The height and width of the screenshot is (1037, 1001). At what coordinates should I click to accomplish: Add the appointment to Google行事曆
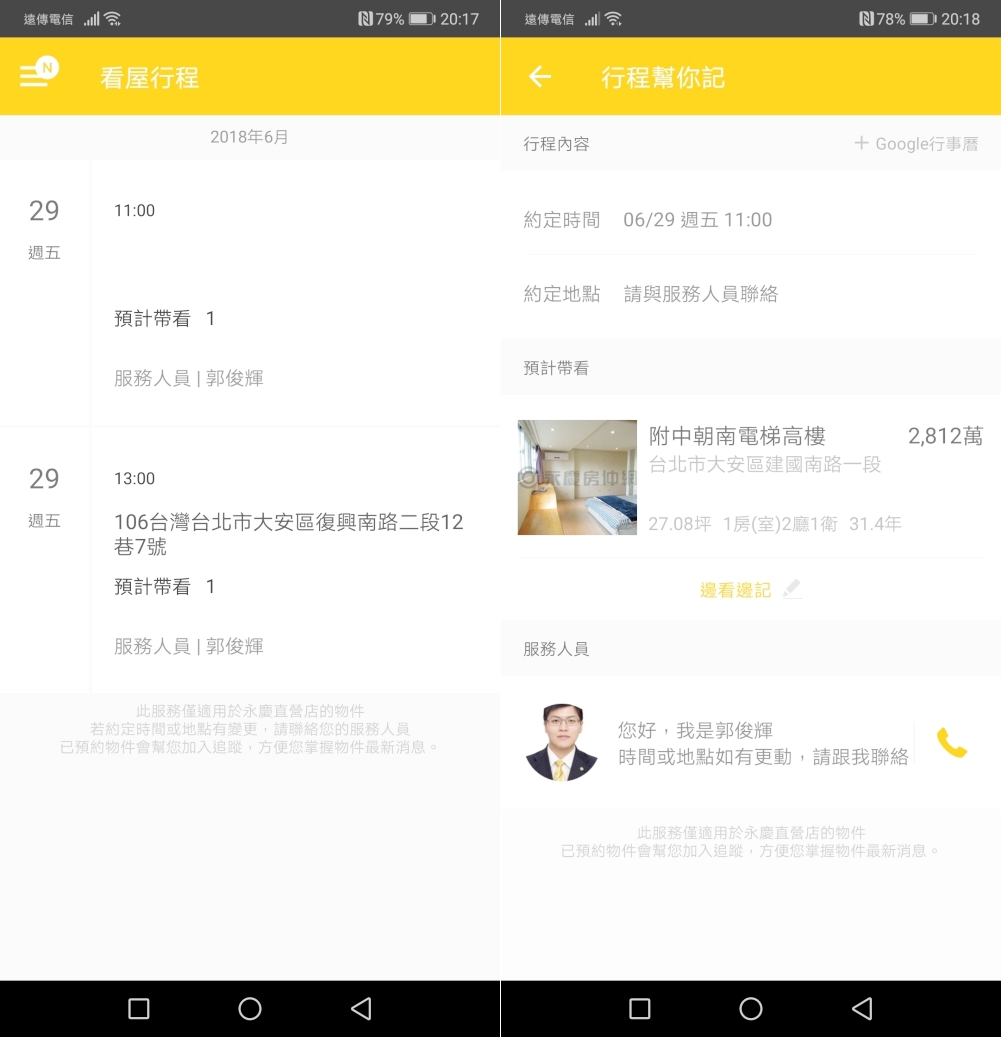916,144
